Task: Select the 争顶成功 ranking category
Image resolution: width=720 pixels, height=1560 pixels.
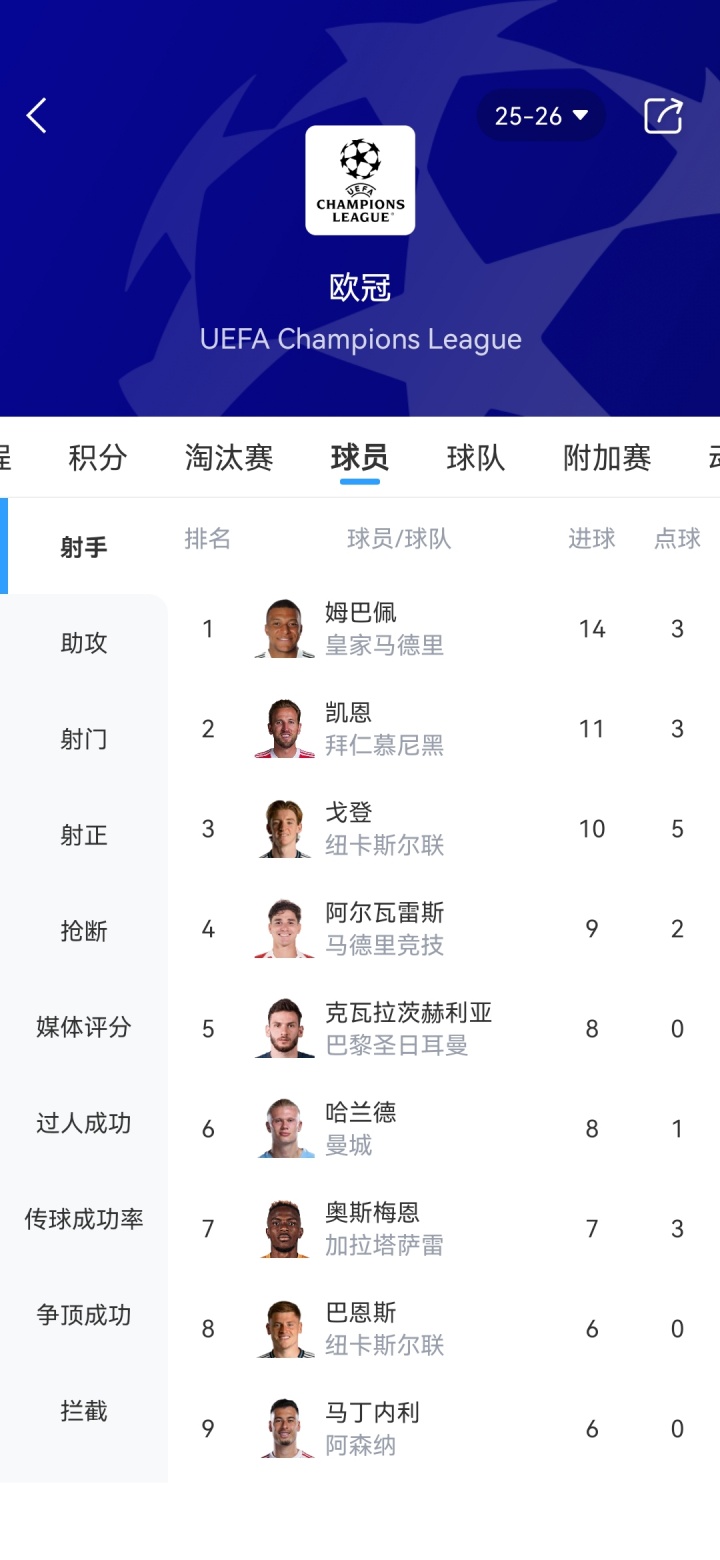Action: coord(84,1315)
